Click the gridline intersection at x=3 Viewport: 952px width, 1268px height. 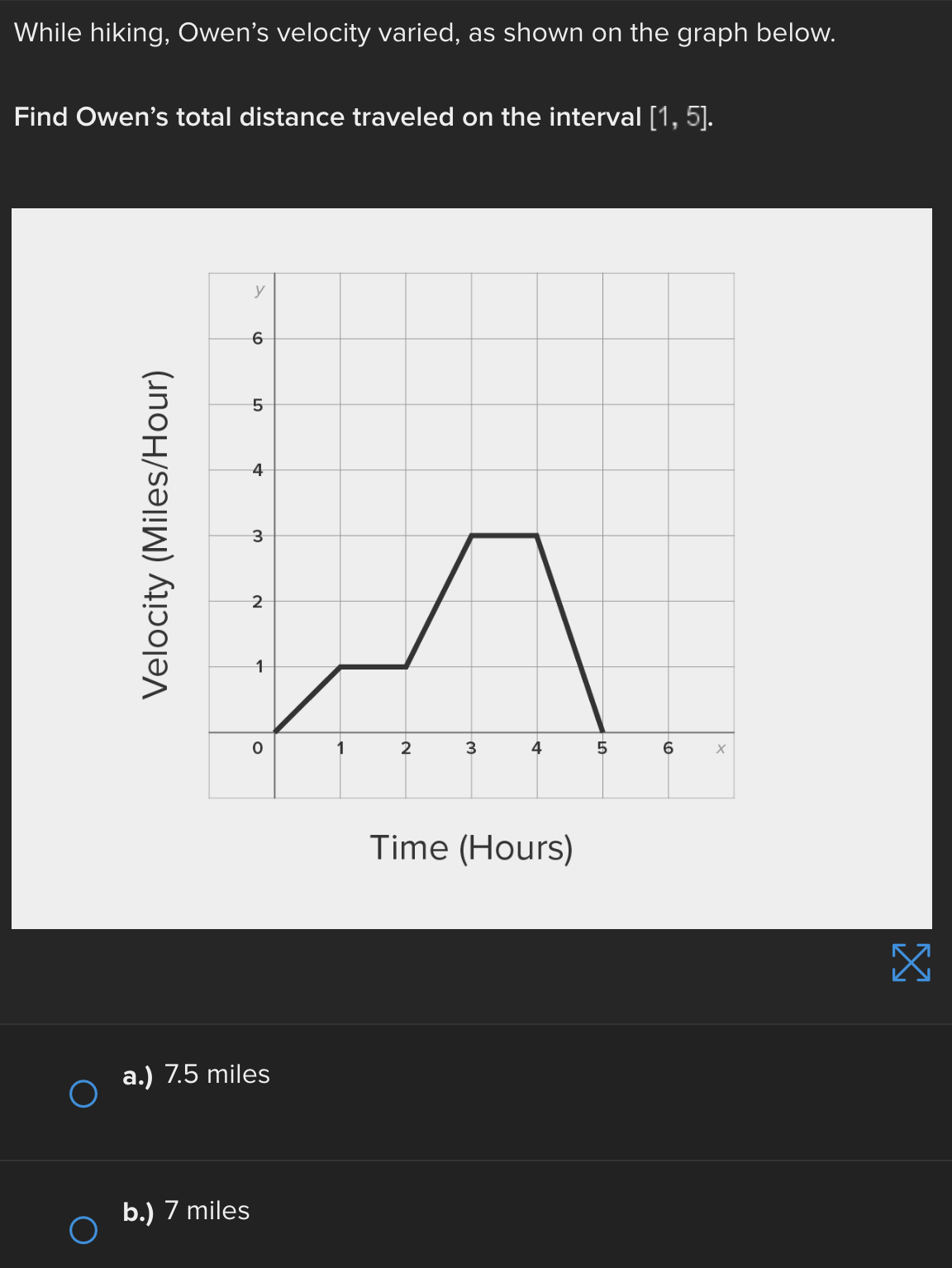[x=471, y=536]
